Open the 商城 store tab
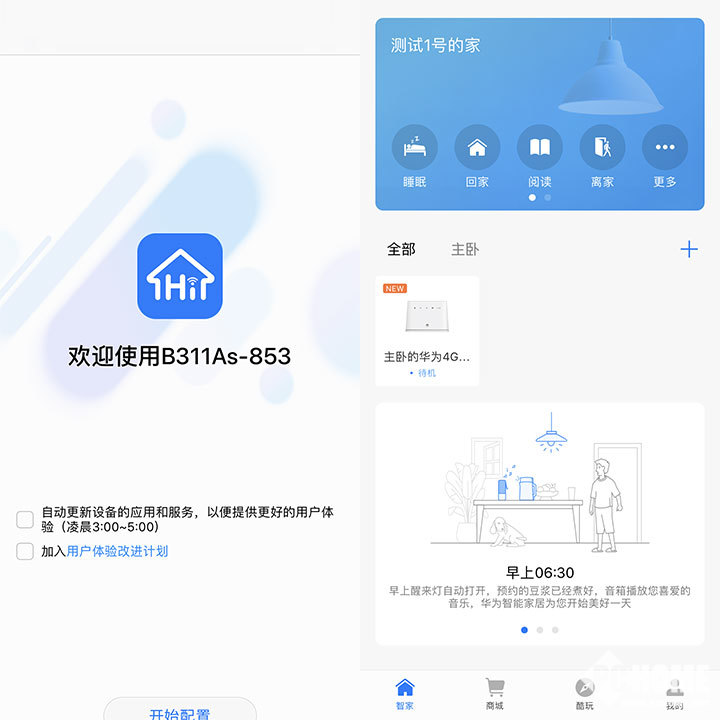Image resolution: width=720 pixels, height=720 pixels. pyautogui.click(x=494, y=692)
